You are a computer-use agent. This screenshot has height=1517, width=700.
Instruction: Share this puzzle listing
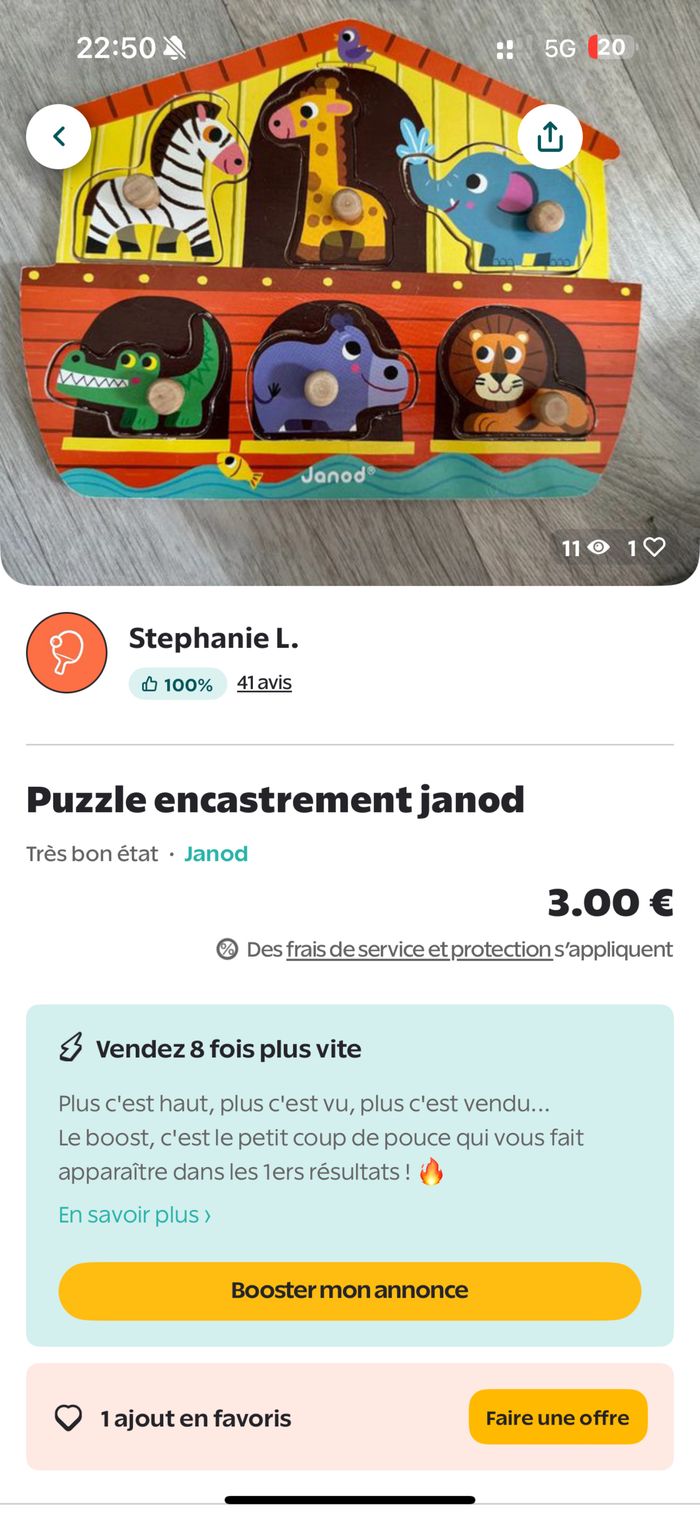(550, 136)
